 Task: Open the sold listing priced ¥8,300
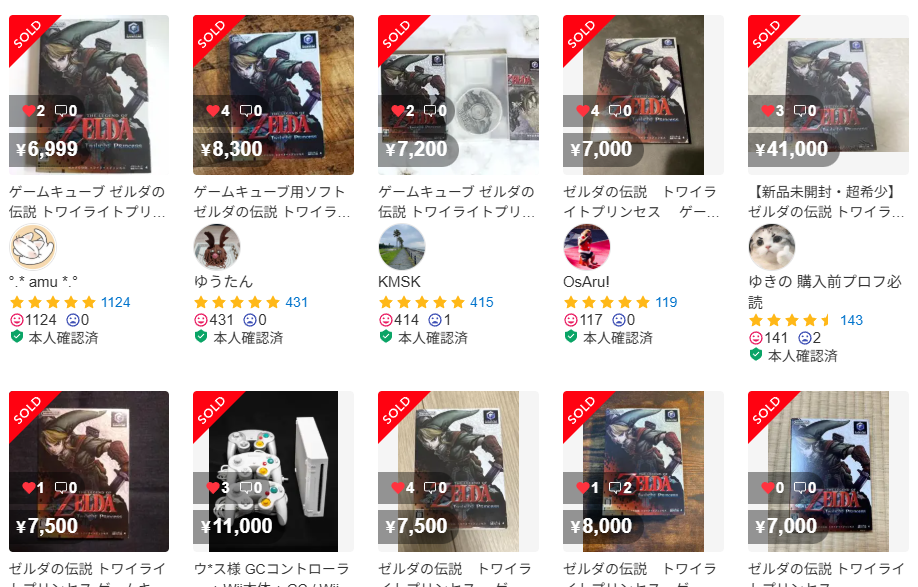(273, 95)
